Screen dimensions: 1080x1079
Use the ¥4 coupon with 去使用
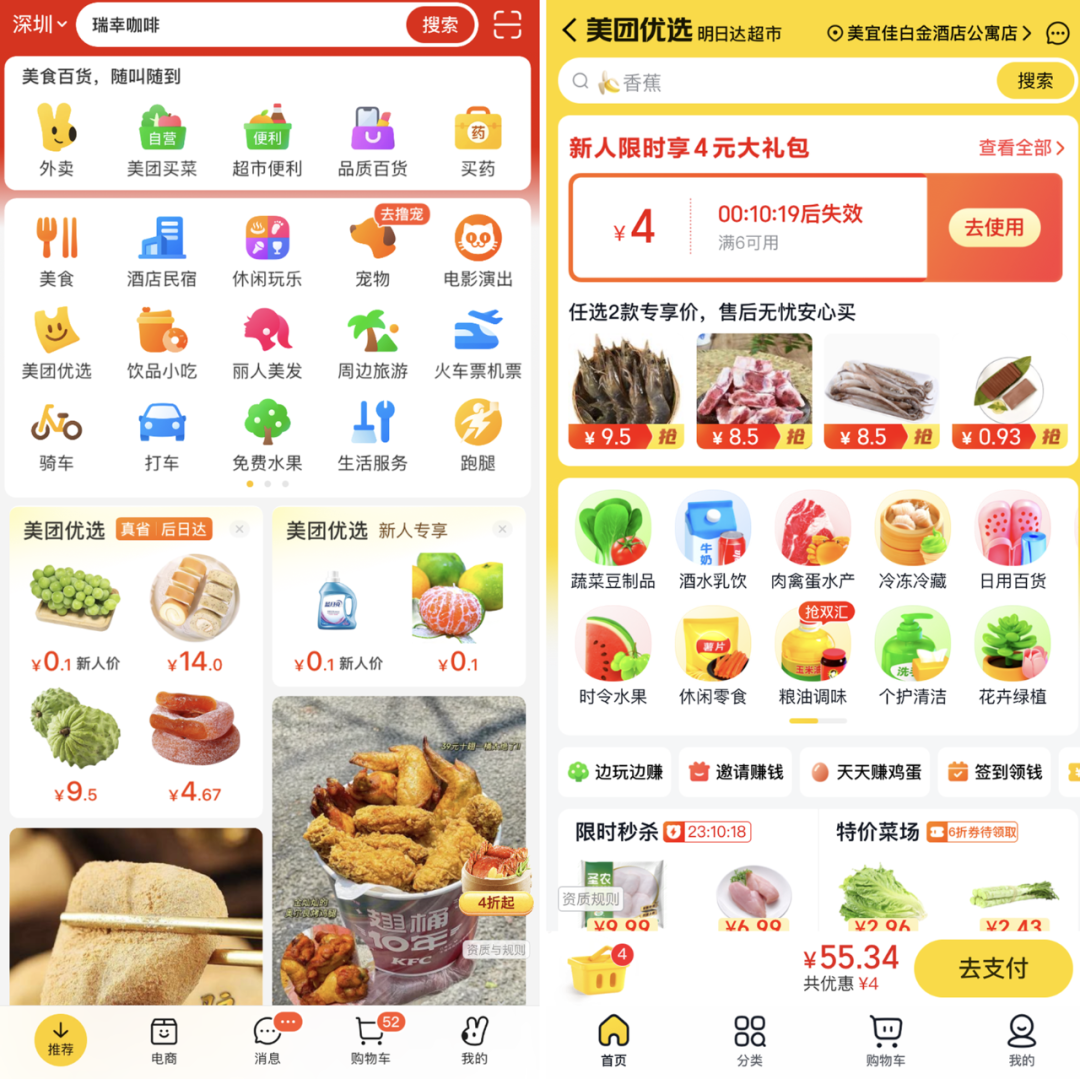[994, 228]
